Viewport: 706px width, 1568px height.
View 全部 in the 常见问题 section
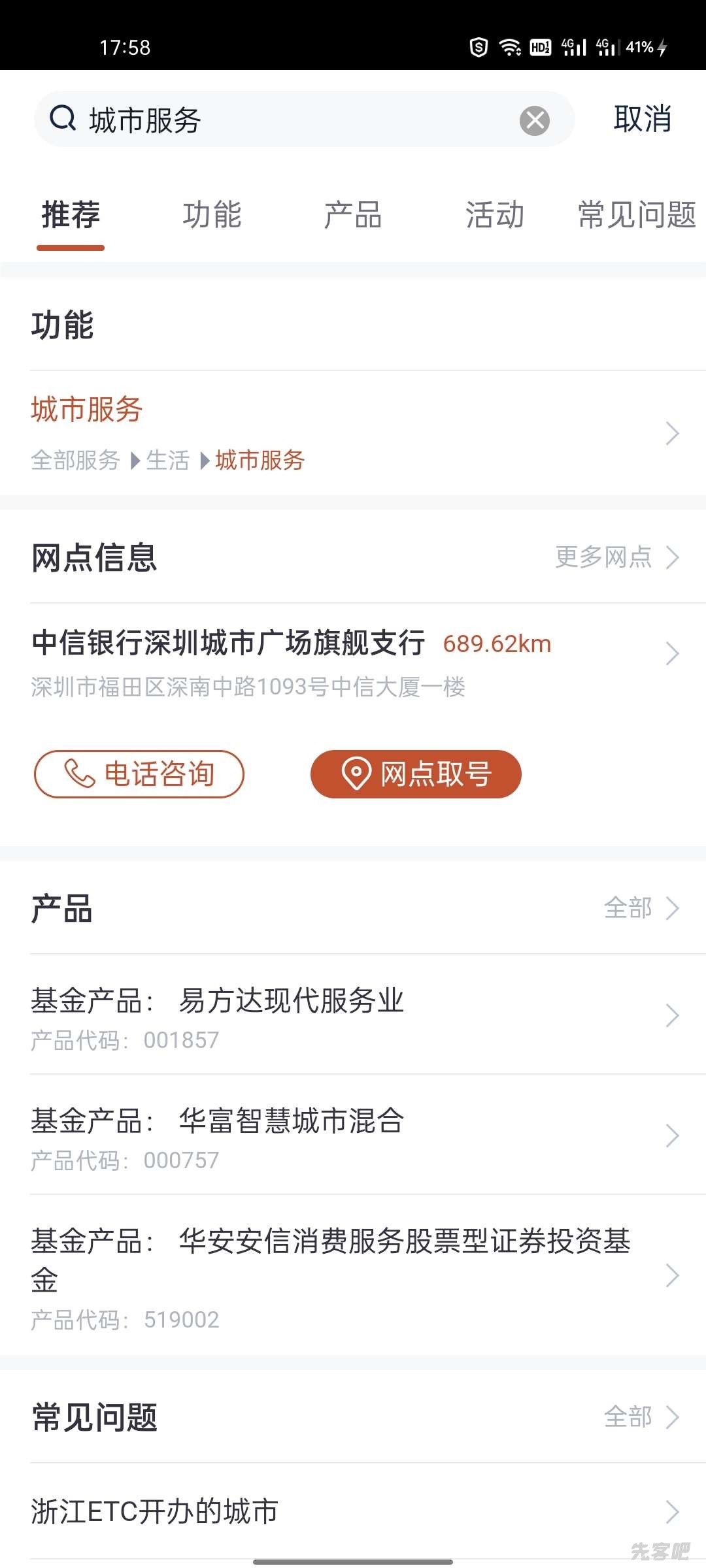pos(640,1417)
